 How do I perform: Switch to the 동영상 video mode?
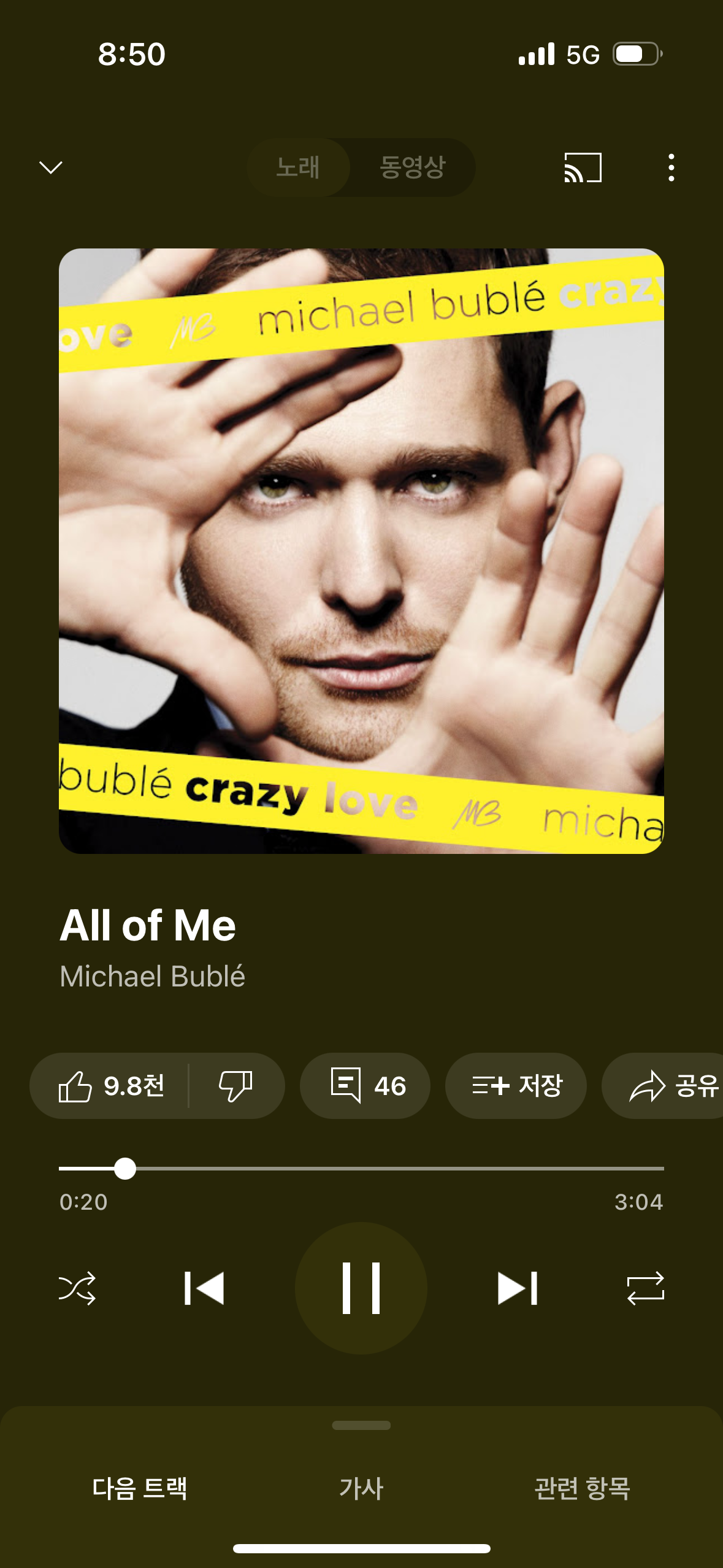click(412, 167)
